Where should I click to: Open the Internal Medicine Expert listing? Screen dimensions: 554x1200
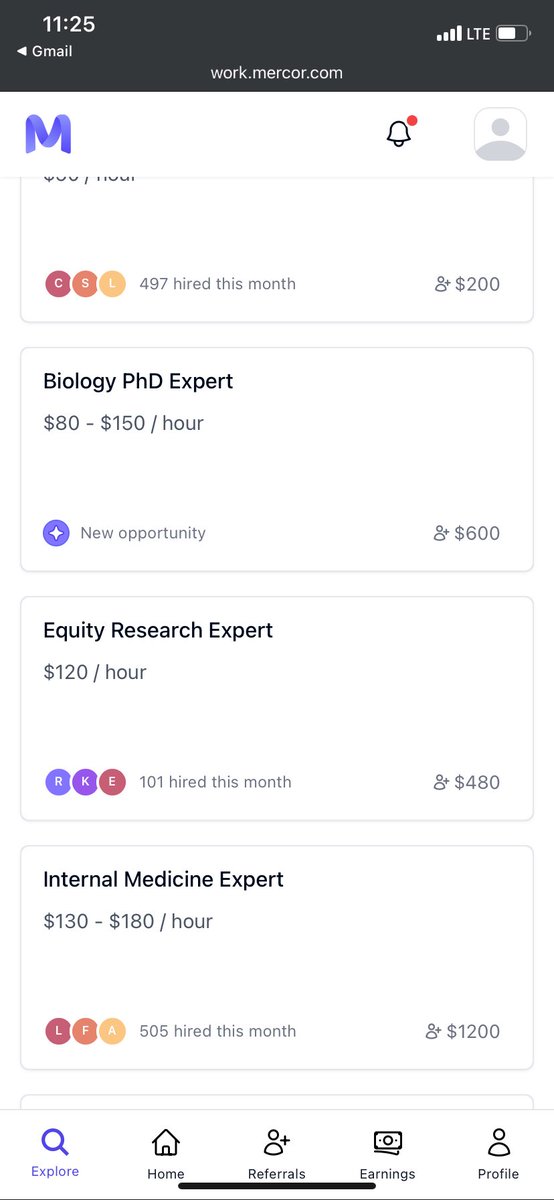[277, 957]
